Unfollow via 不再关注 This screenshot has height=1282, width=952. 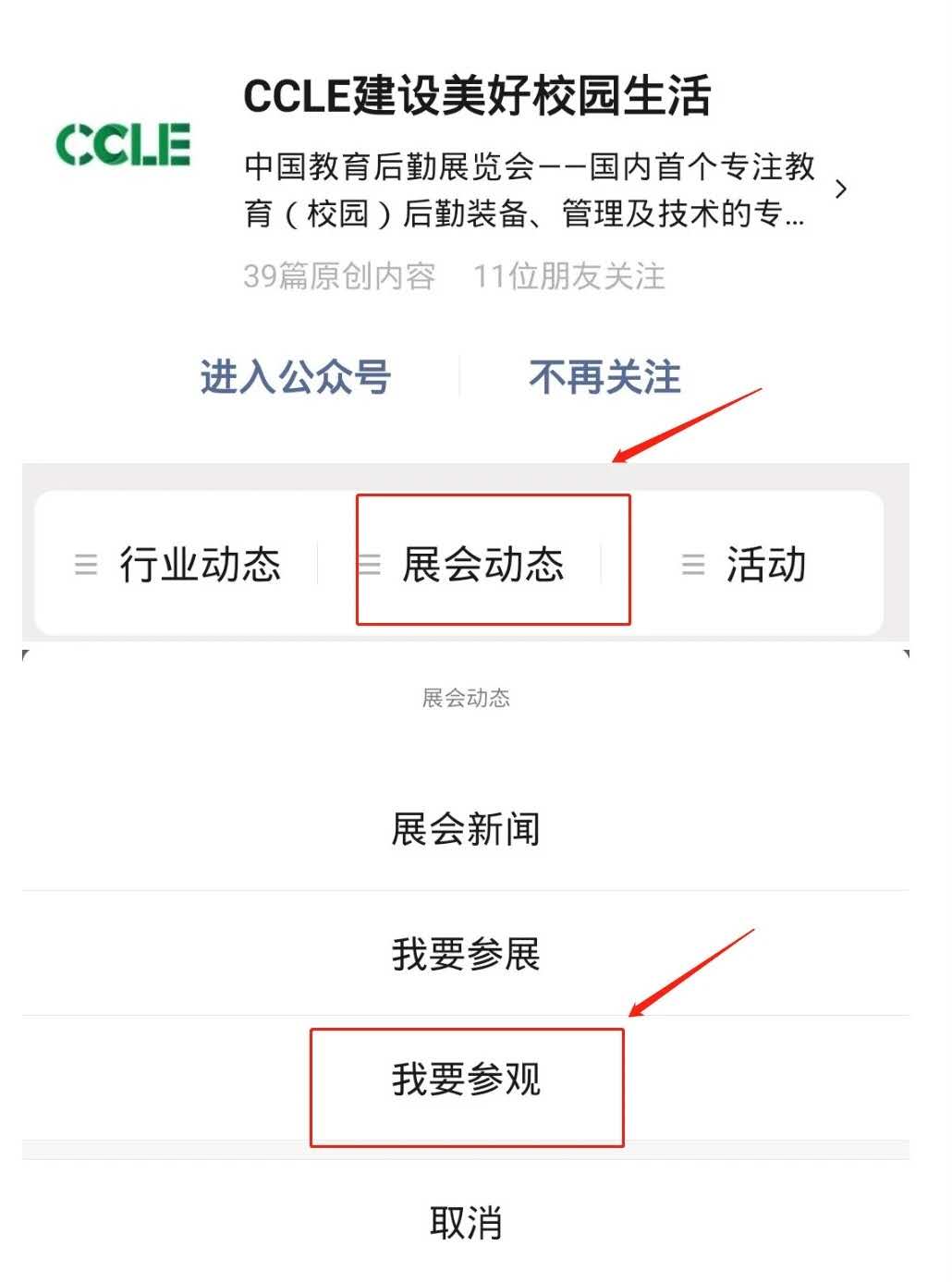point(604,377)
